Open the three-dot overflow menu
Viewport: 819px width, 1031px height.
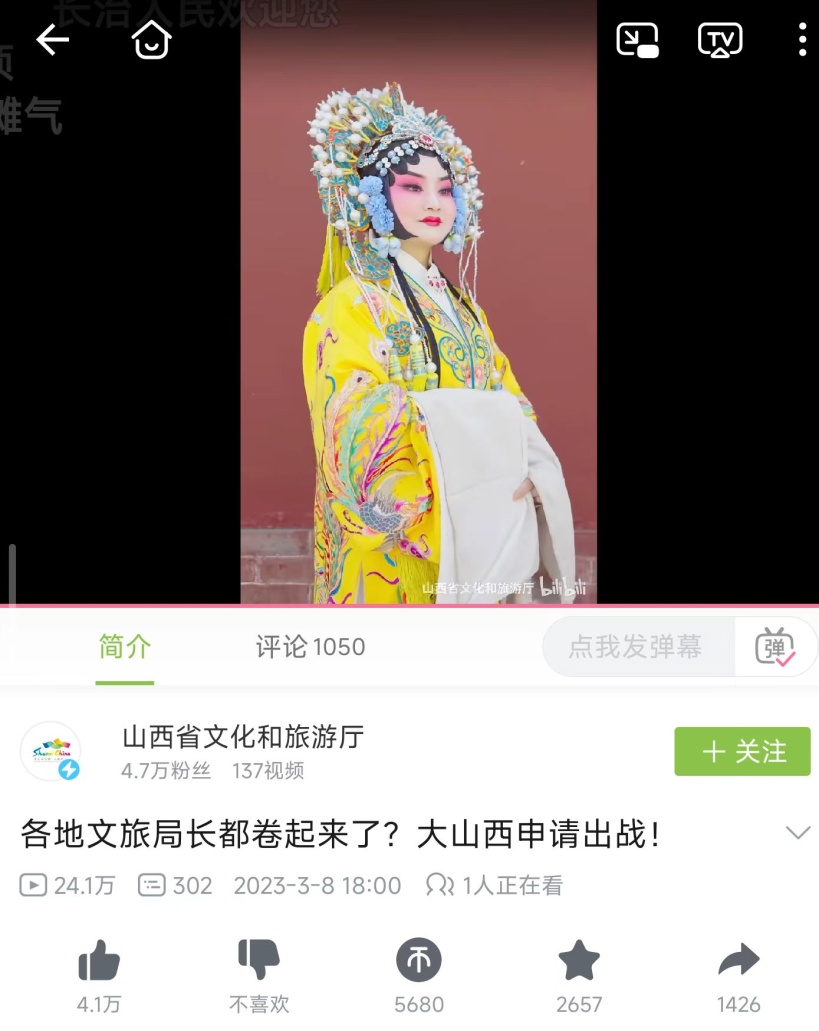point(802,40)
